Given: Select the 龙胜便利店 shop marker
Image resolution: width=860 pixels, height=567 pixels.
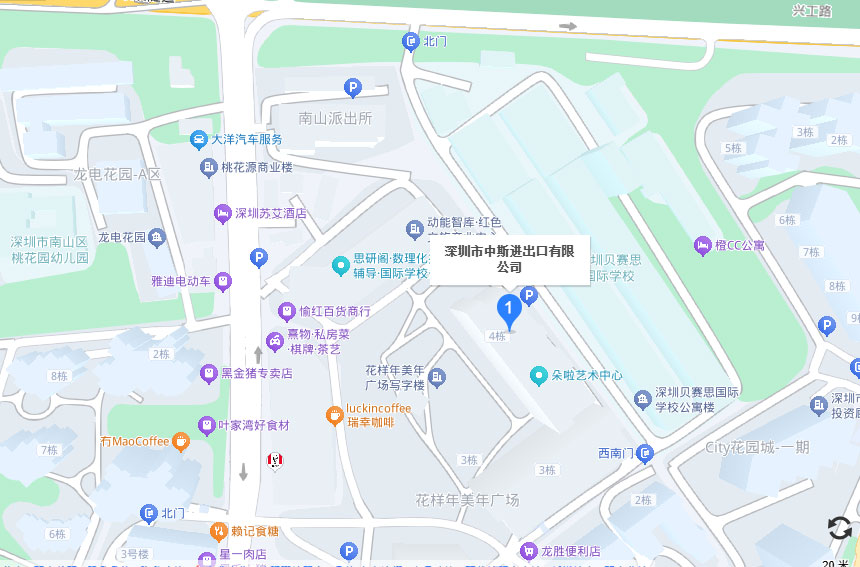Looking at the screenshot, I should 528,551.
